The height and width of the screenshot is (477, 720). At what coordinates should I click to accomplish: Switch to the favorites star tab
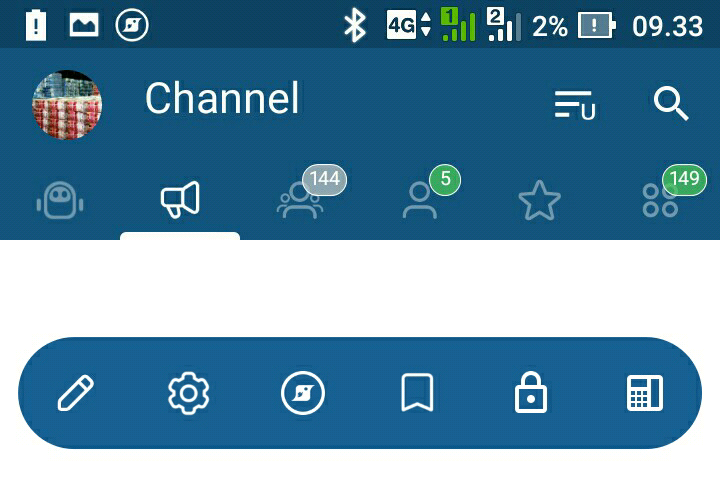(x=539, y=201)
